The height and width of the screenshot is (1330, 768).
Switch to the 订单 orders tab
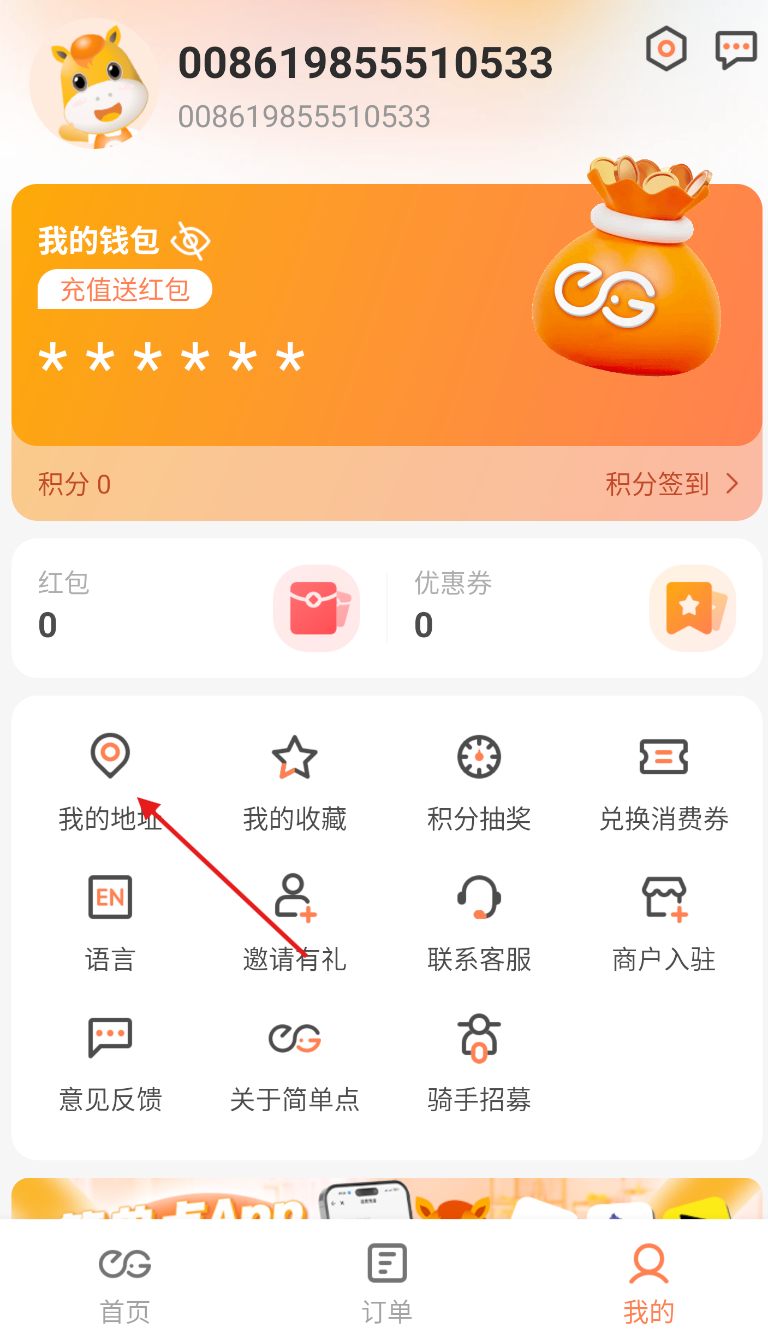(387, 1282)
